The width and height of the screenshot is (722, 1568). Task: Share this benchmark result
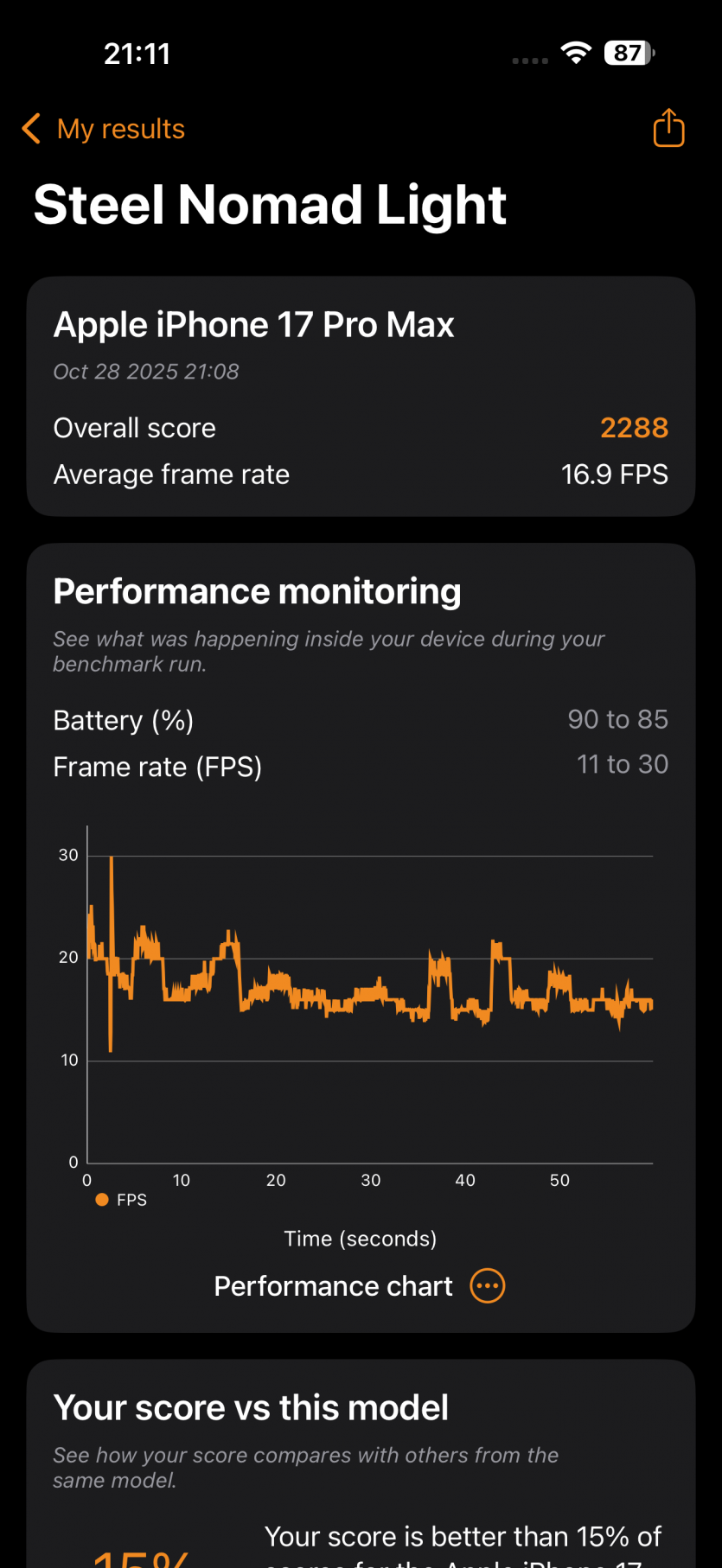coord(668,128)
